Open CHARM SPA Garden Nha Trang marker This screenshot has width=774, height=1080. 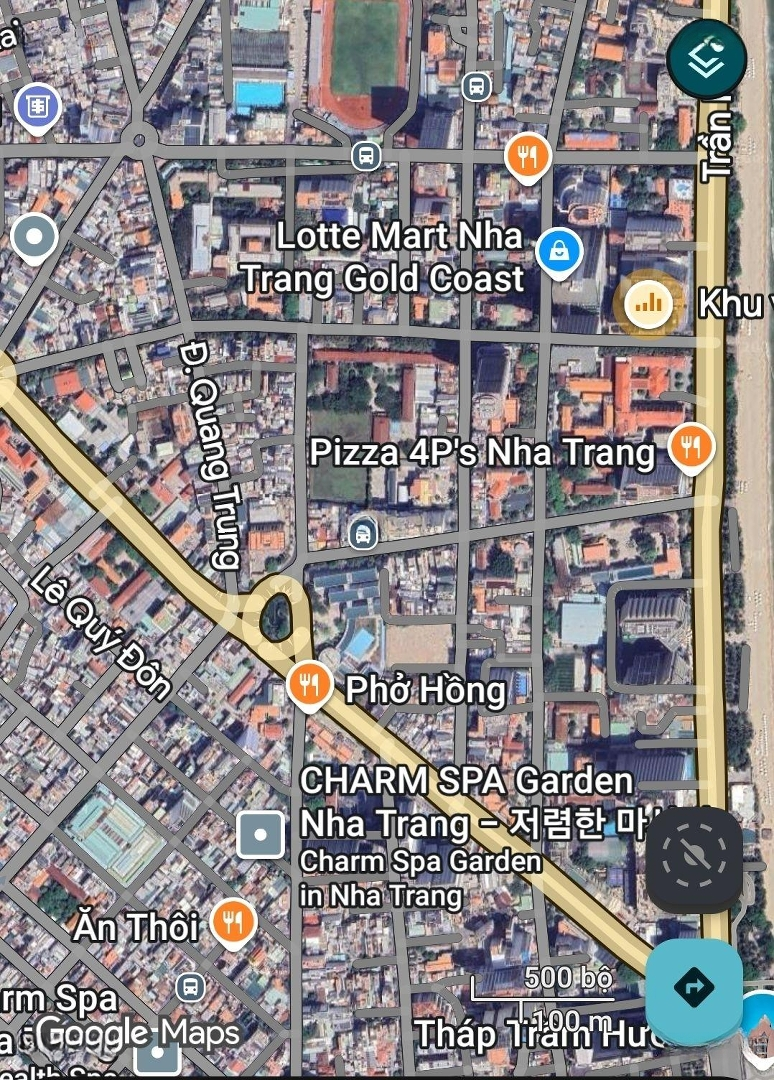click(262, 834)
